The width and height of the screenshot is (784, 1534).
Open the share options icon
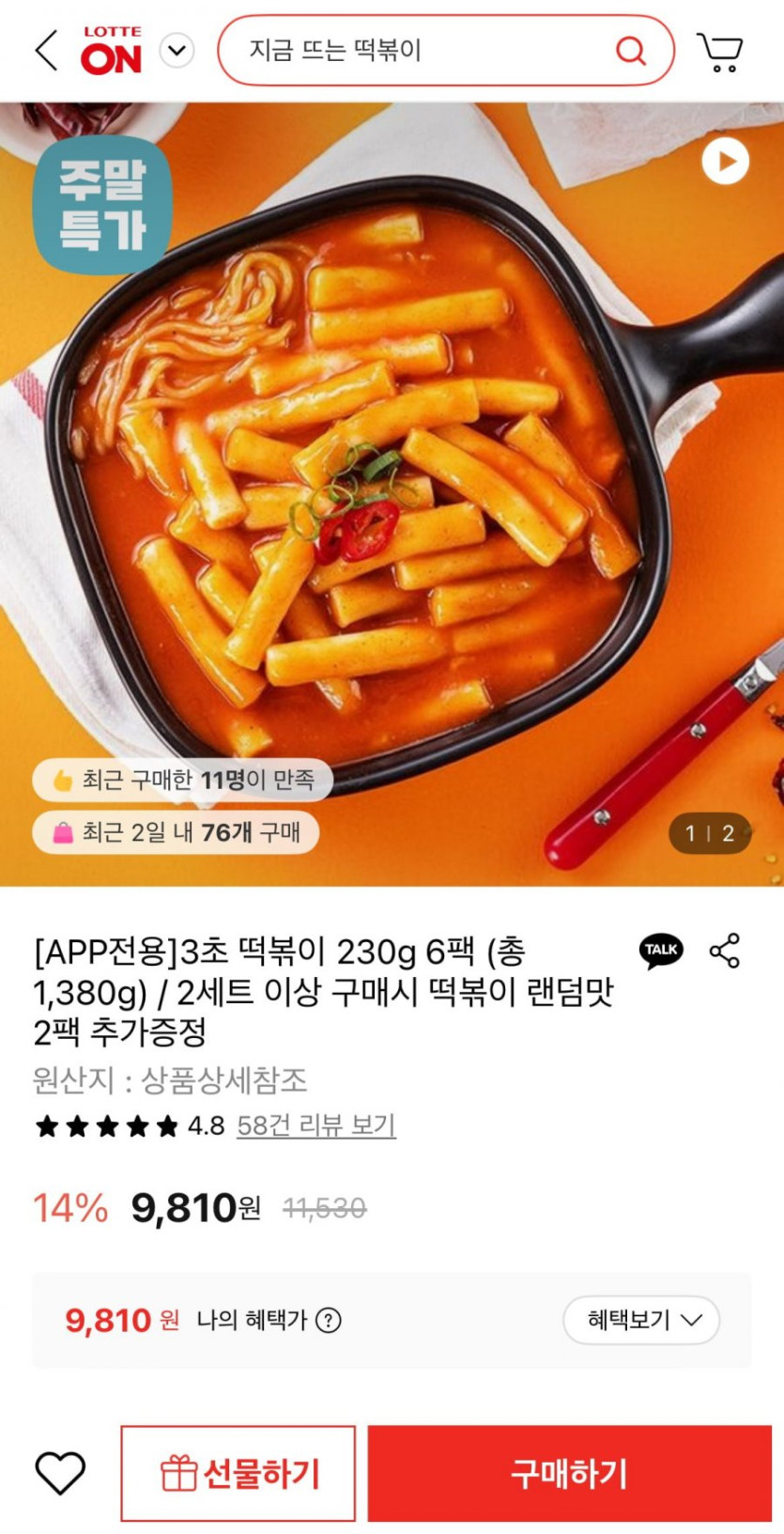725,951
